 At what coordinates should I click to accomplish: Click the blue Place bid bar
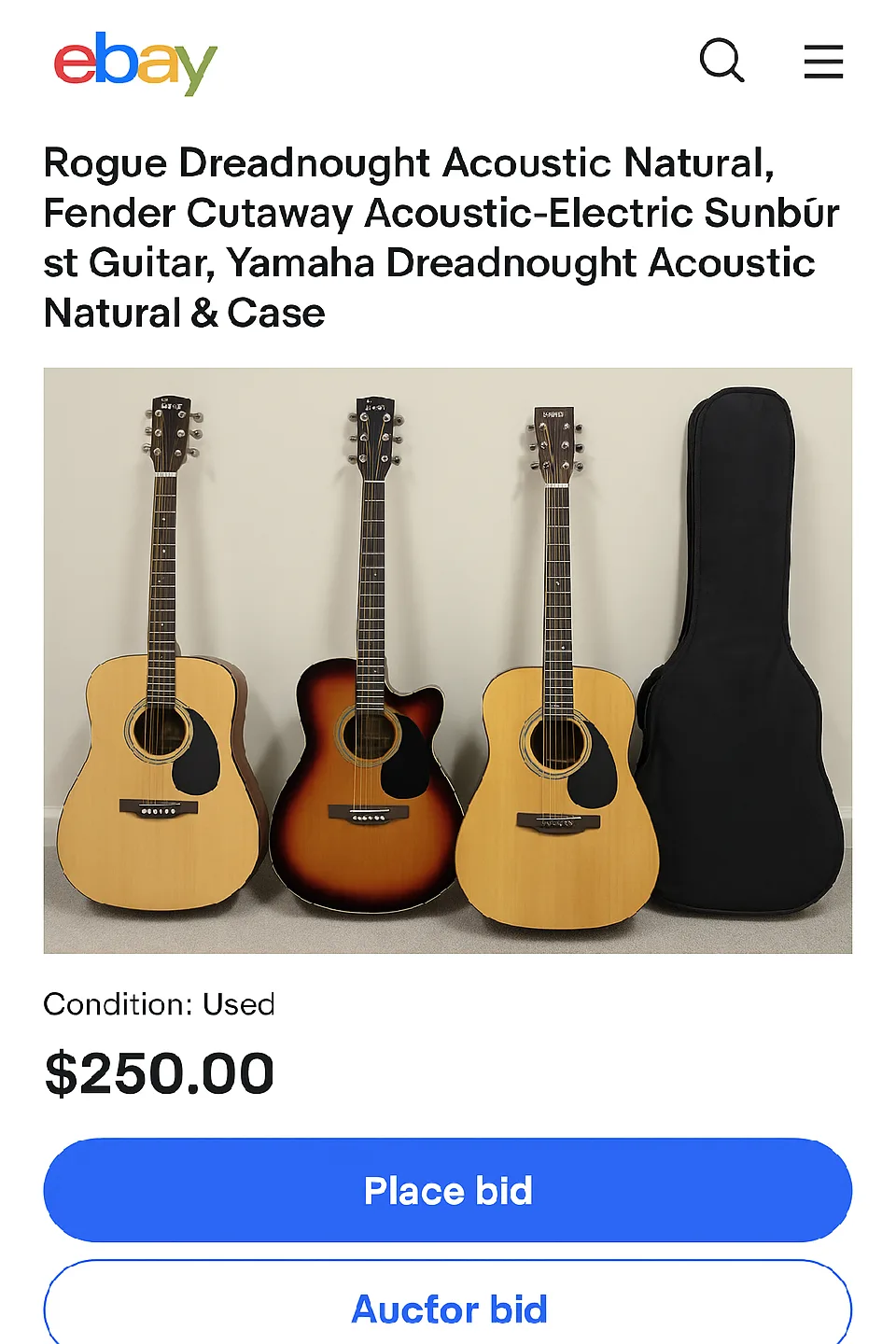[x=448, y=1190]
